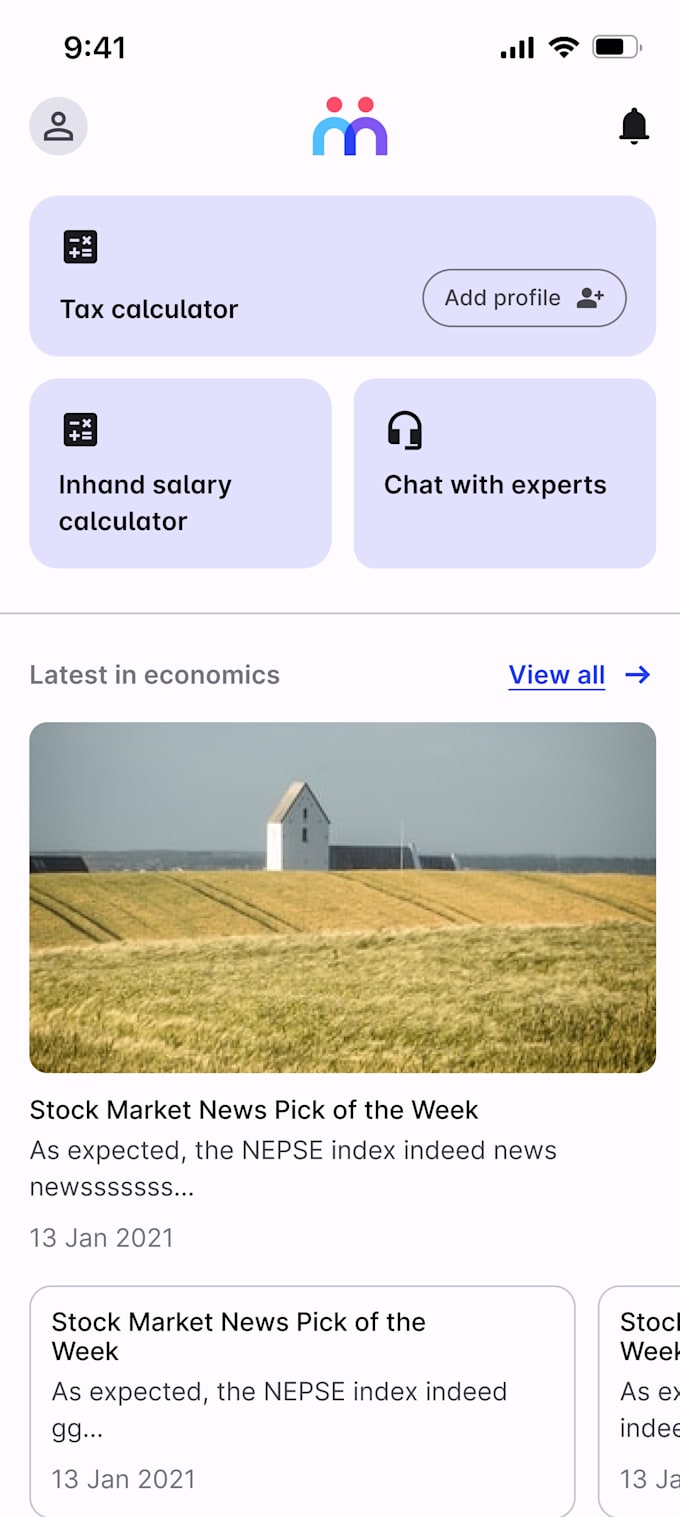680x1517 pixels.
Task: View all latest economics news
Action: [557, 675]
